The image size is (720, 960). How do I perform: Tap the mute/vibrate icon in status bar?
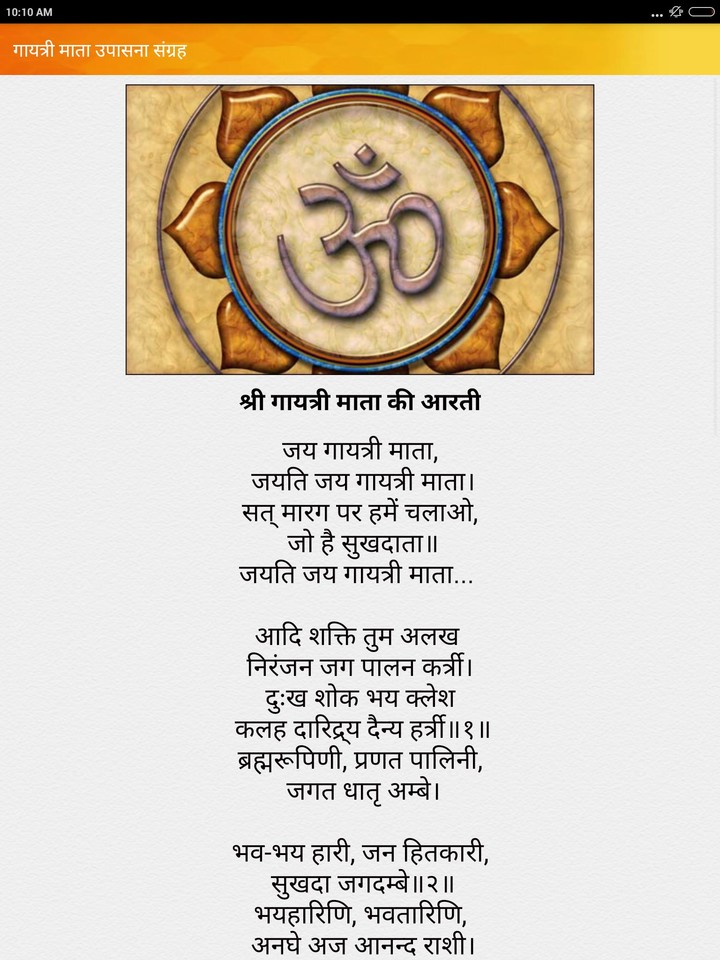click(x=676, y=11)
